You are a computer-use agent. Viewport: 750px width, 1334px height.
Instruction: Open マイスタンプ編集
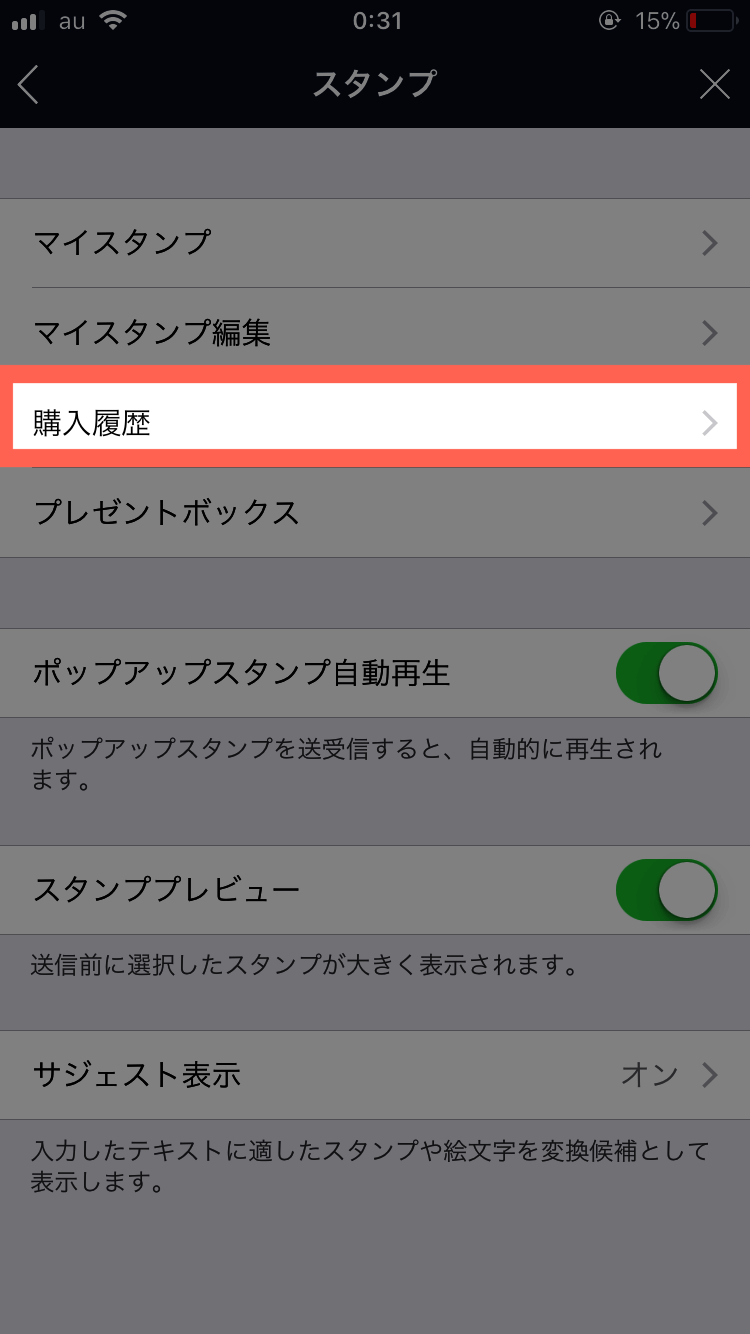(375, 332)
